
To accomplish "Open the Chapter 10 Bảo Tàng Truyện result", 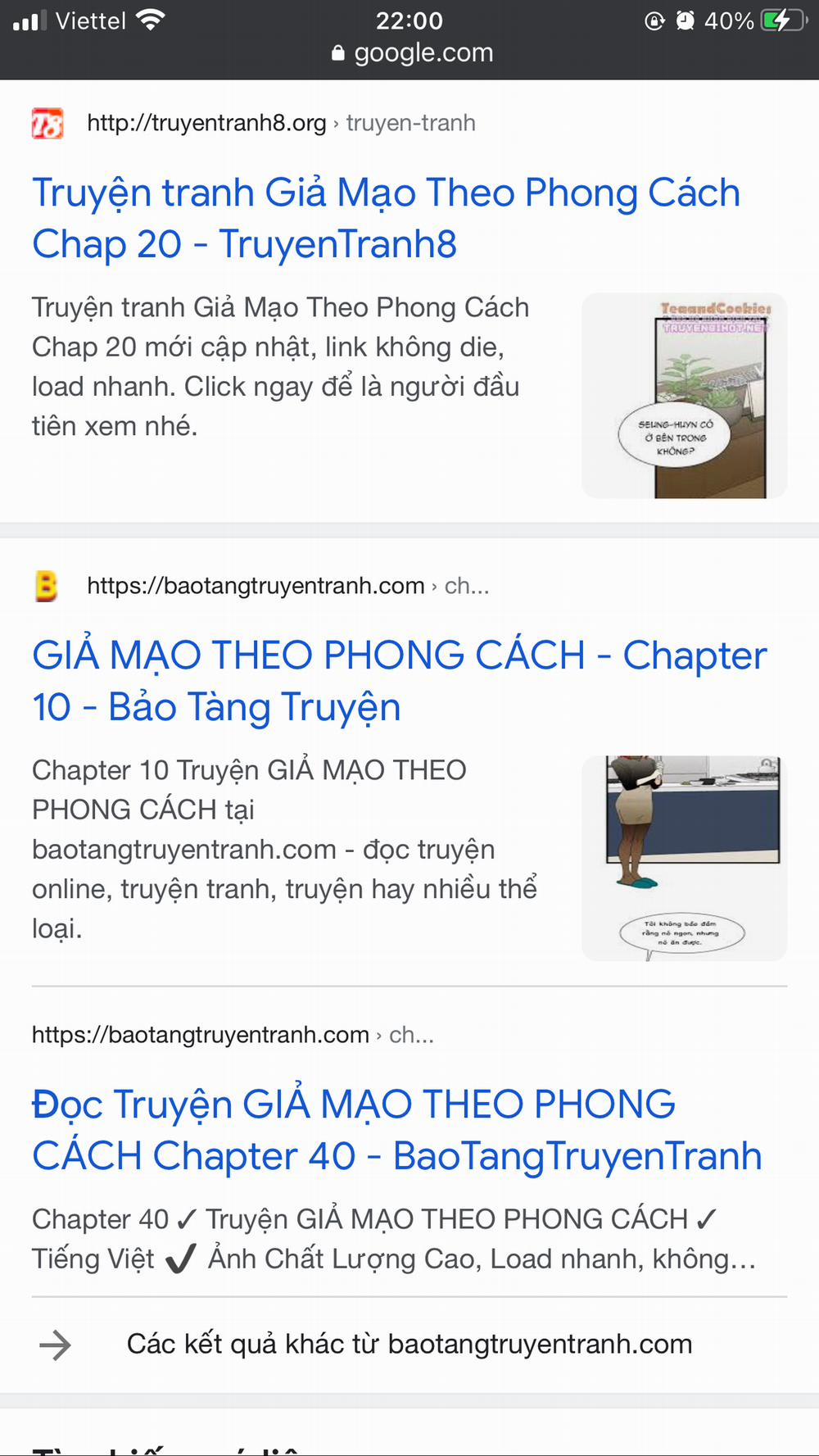I will point(400,680).
